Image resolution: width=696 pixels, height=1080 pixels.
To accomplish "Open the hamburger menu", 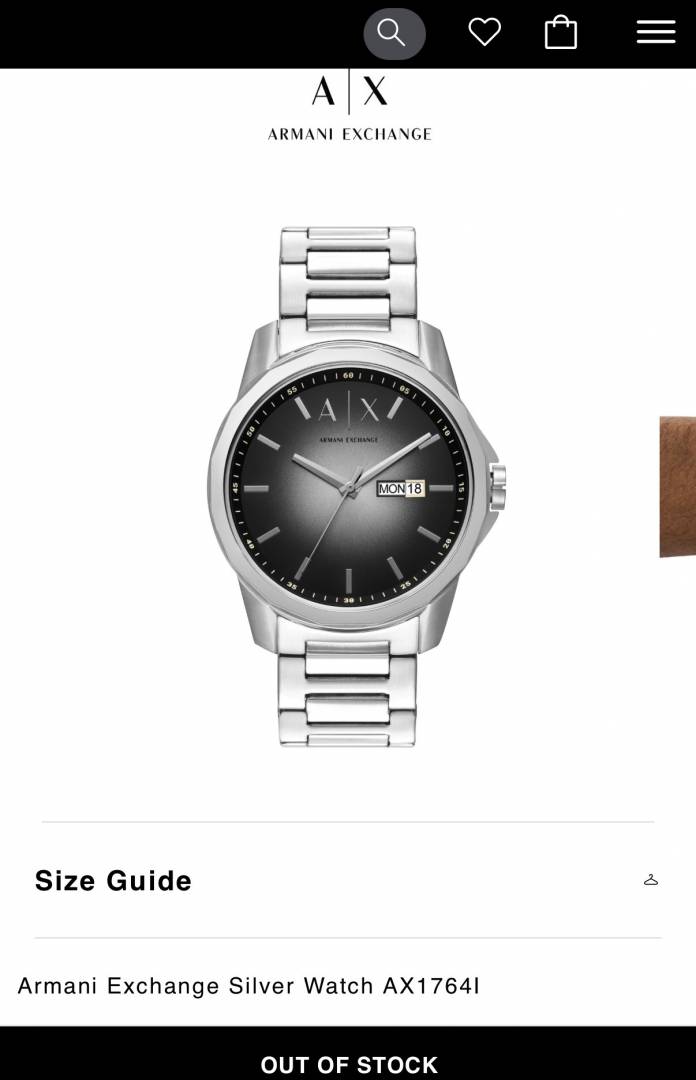I will [655, 32].
